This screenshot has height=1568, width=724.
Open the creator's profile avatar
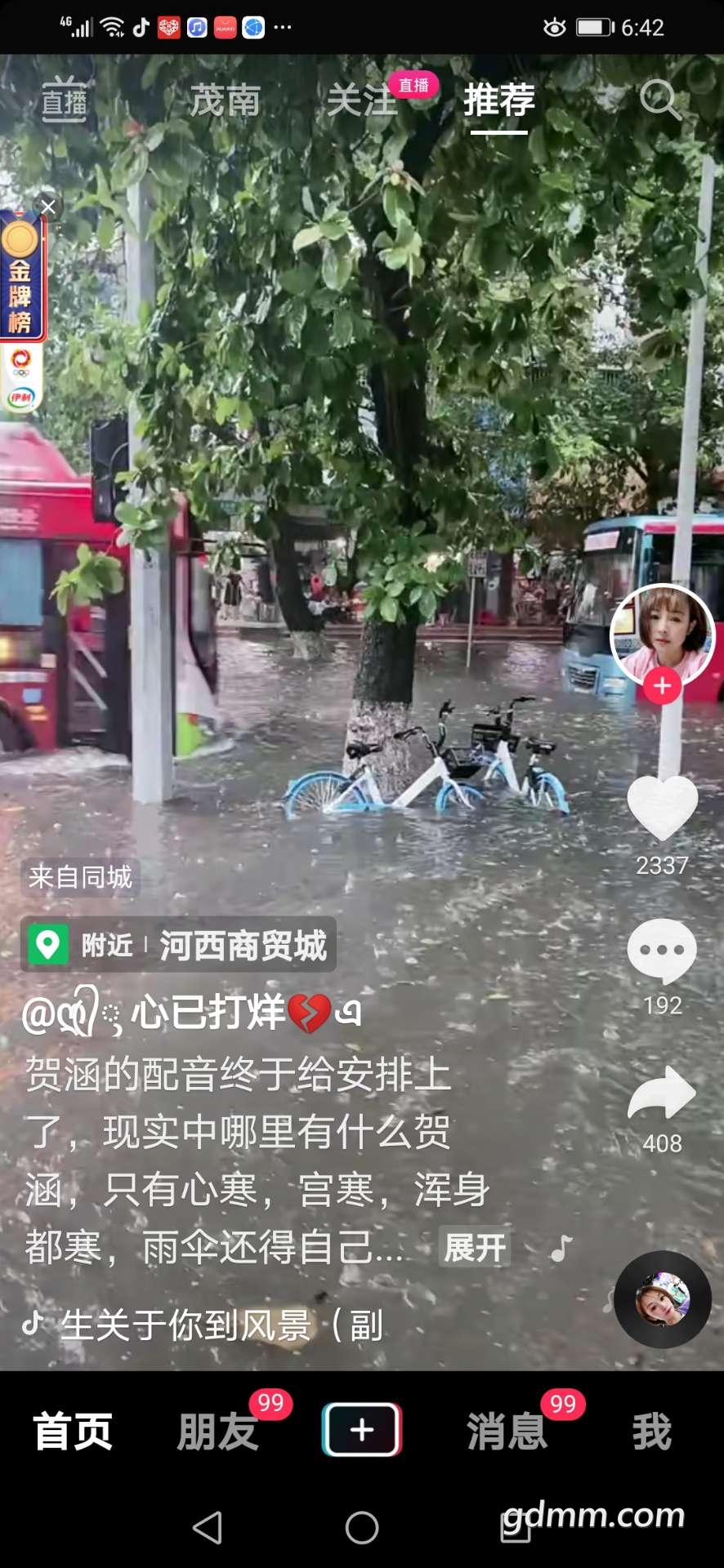click(x=662, y=633)
